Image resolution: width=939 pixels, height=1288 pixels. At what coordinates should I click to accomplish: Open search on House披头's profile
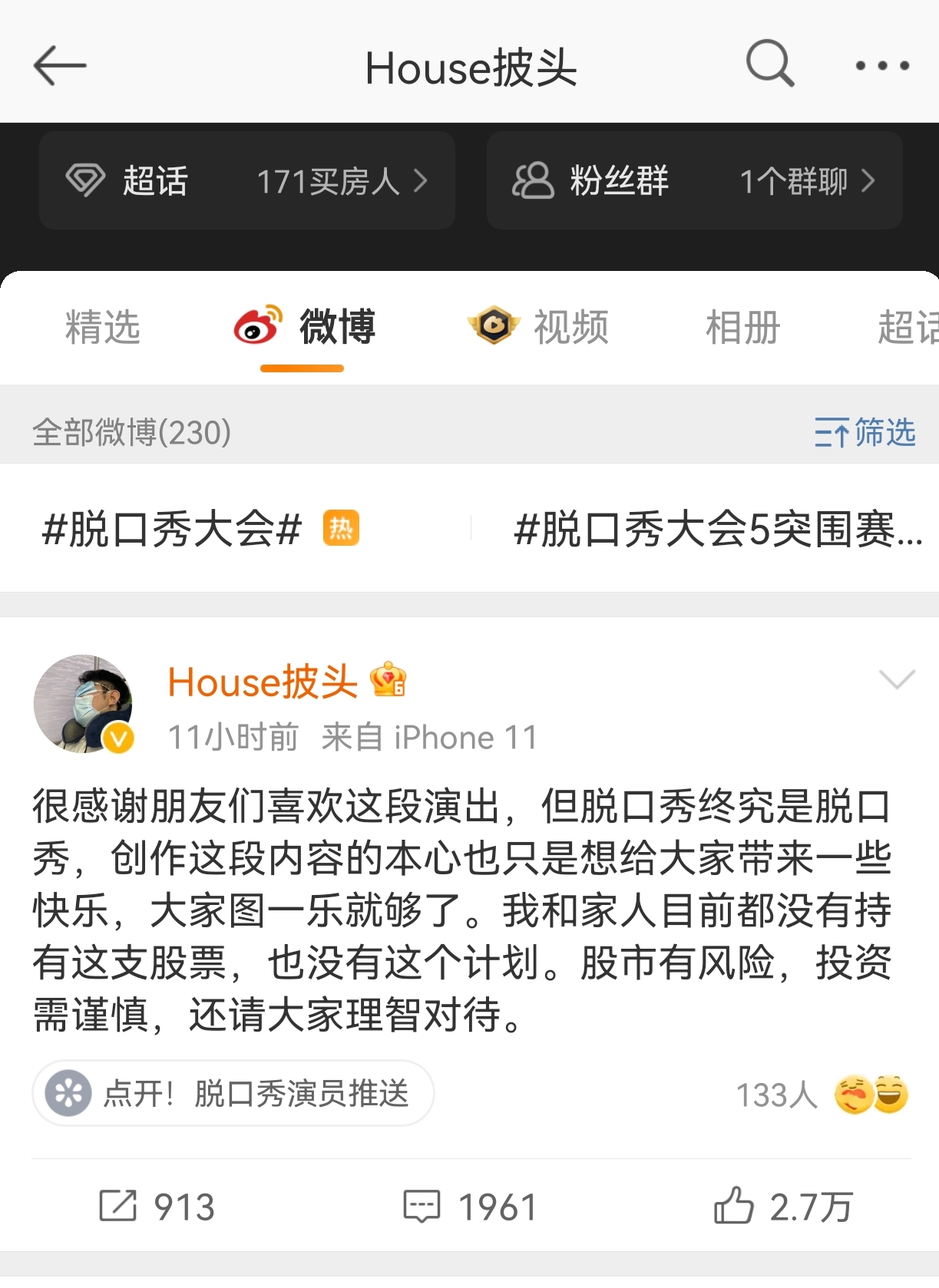769,64
